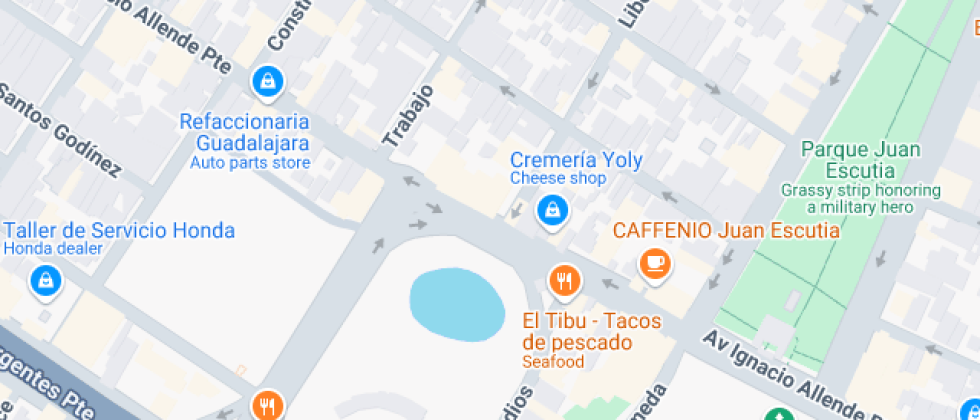Open El Tibu - Tacos de pescado marker
This screenshot has height=420, width=980.
(565, 280)
